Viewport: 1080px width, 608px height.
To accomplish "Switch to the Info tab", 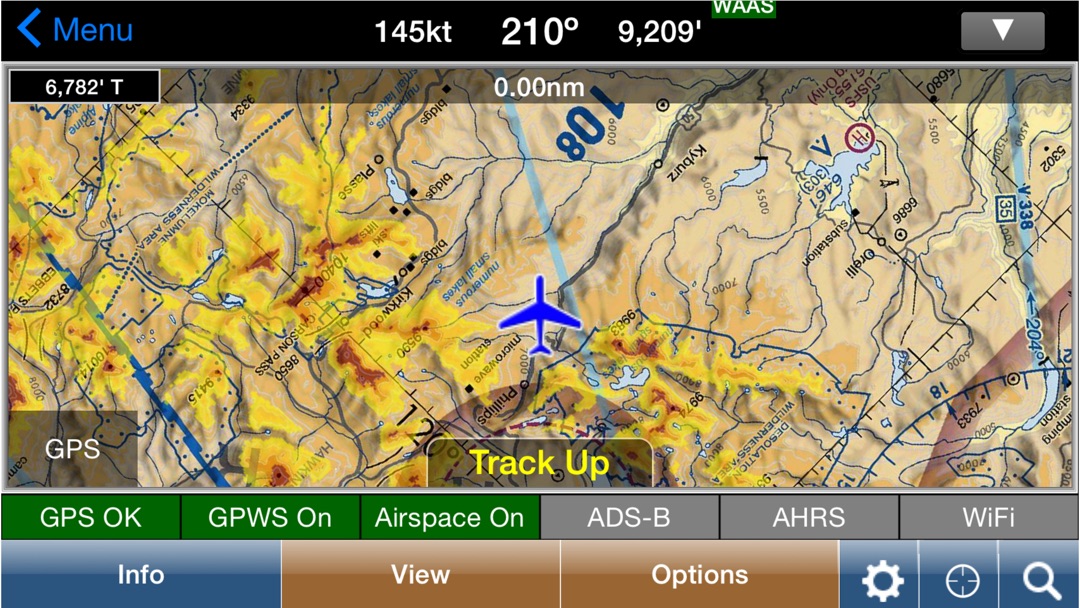I will click(140, 575).
